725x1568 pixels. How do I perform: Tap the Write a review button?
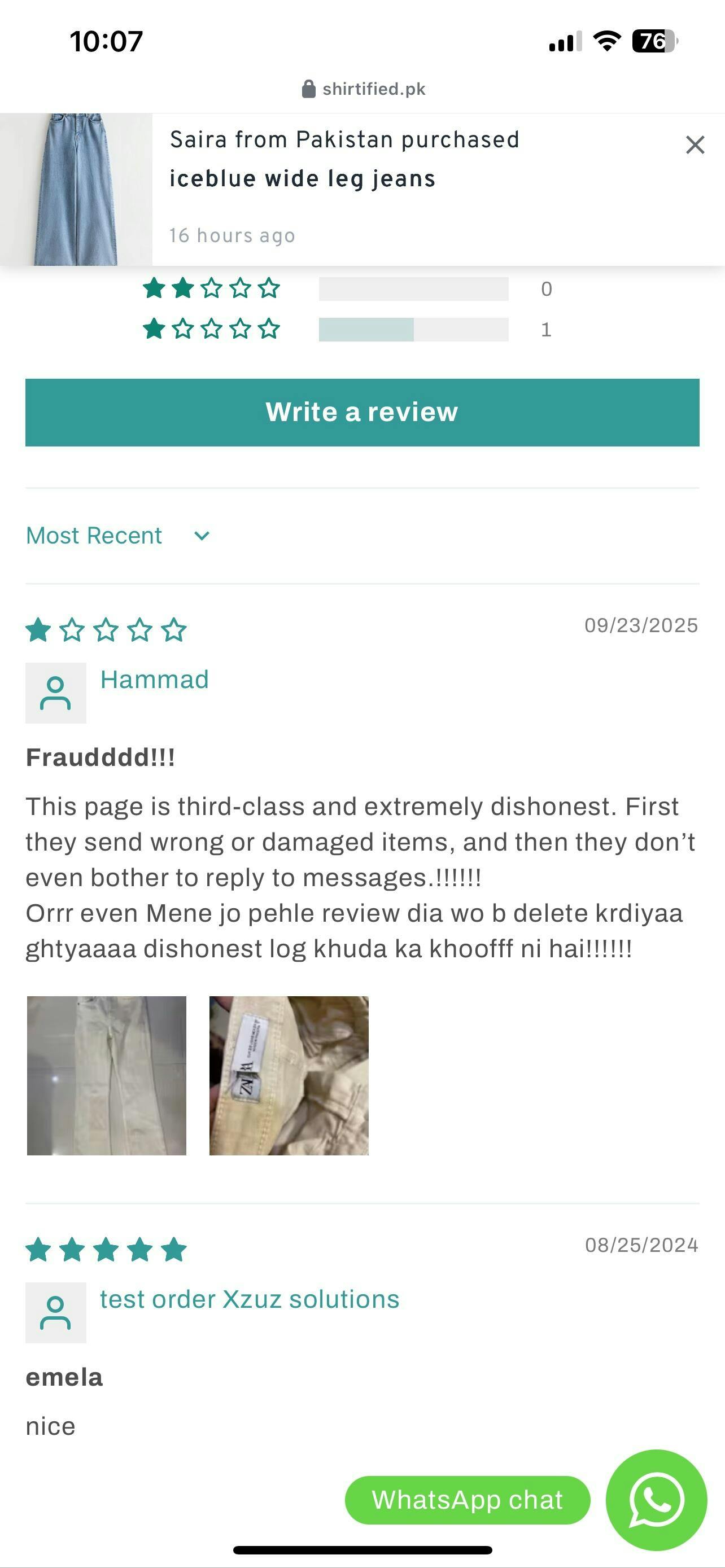coord(362,412)
